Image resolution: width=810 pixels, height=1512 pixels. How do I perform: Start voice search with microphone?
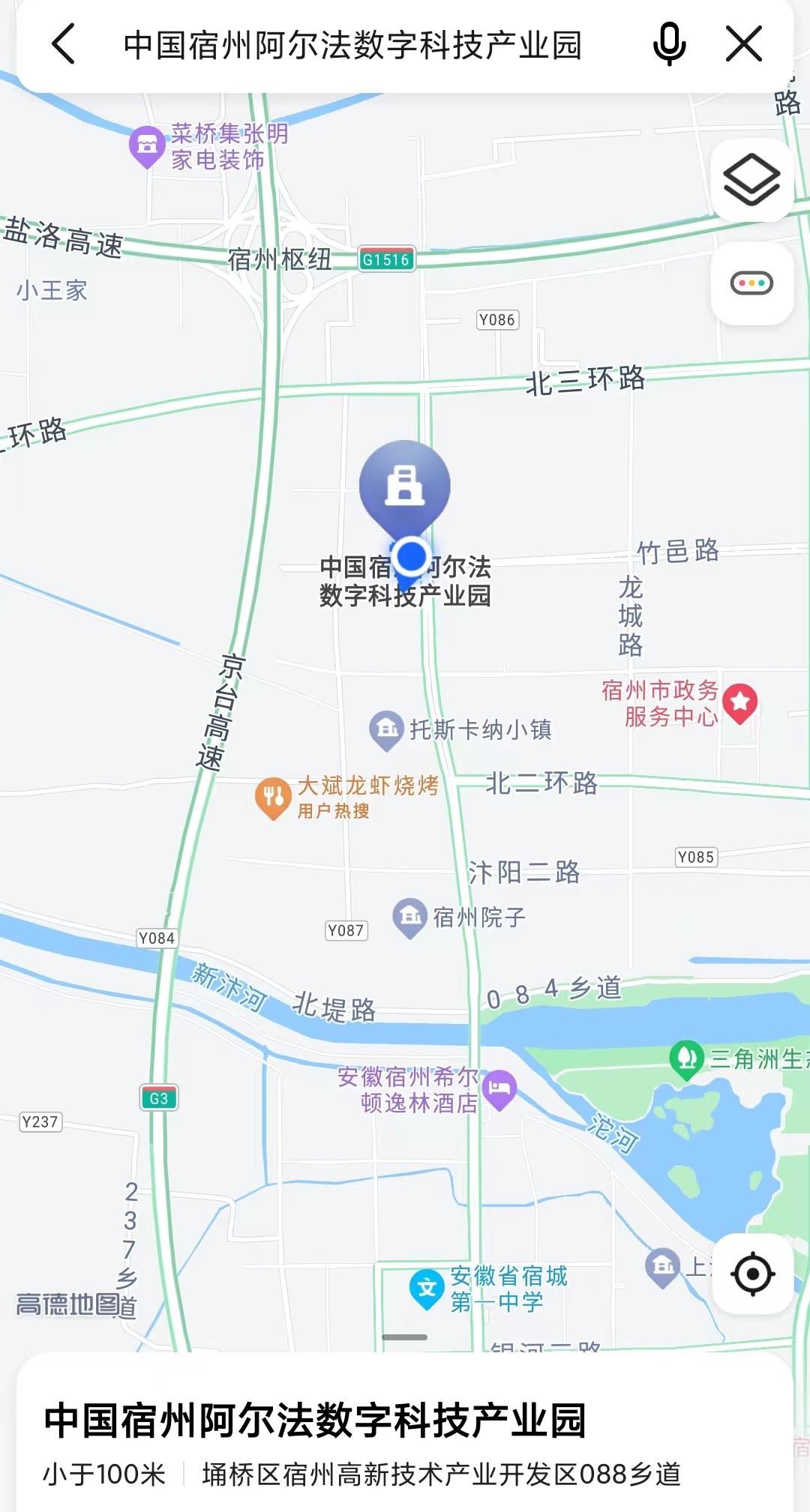click(x=669, y=44)
